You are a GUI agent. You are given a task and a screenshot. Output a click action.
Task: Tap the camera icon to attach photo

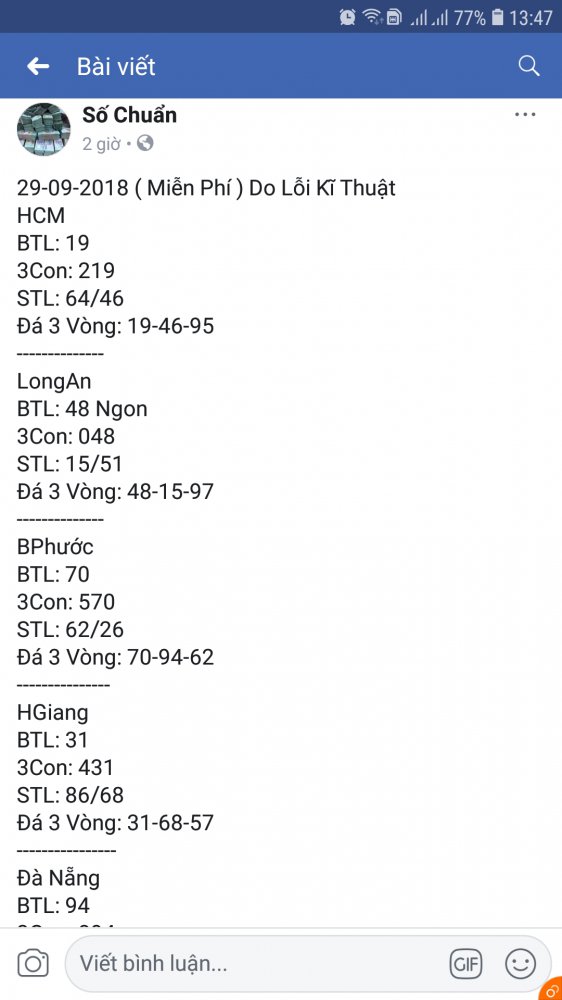click(x=33, y=963)
